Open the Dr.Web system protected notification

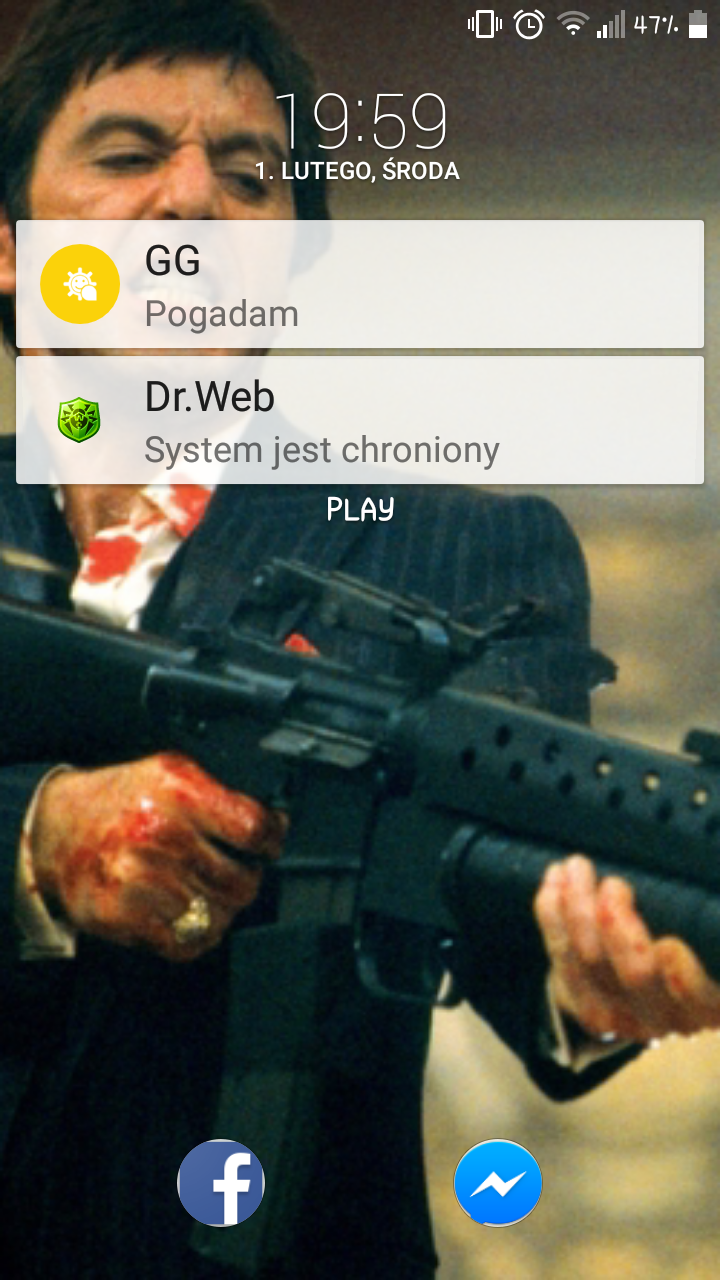(x=360, y=421)
